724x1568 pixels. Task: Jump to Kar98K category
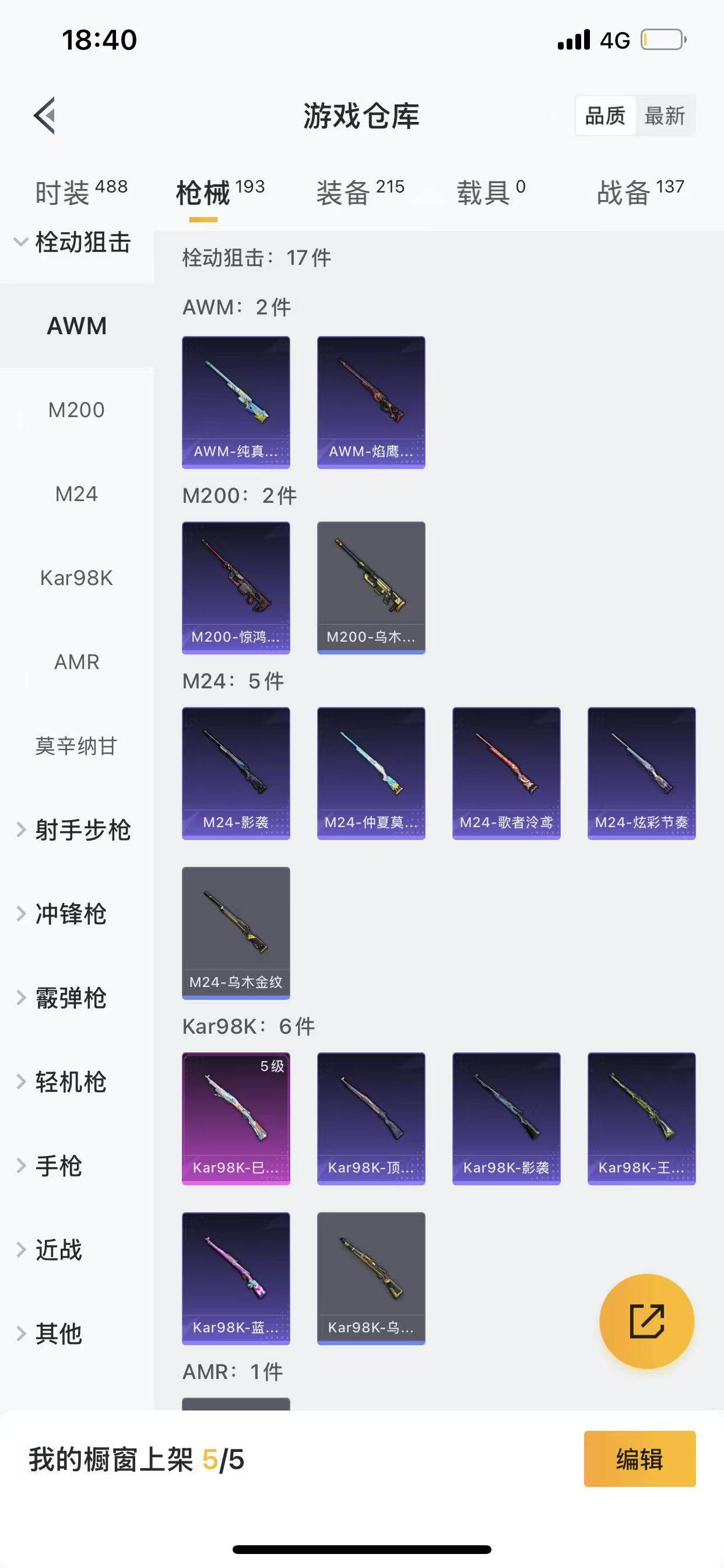(x=77, y=578)
